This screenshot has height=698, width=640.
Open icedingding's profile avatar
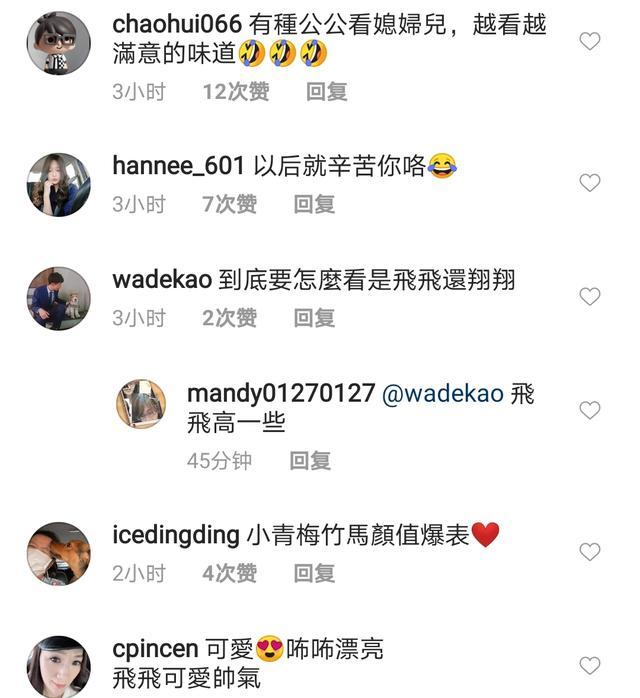[58, 553]
